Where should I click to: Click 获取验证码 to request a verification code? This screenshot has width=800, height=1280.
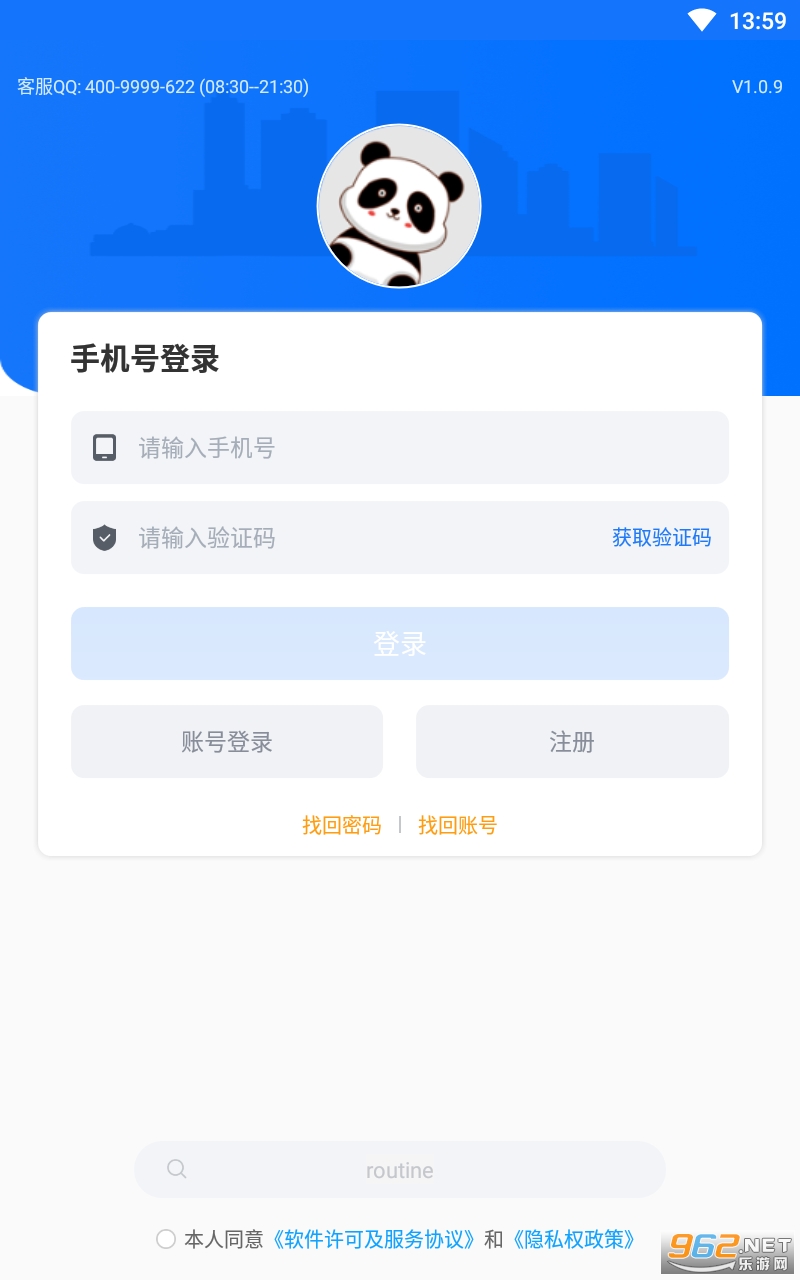click(661, 538)
